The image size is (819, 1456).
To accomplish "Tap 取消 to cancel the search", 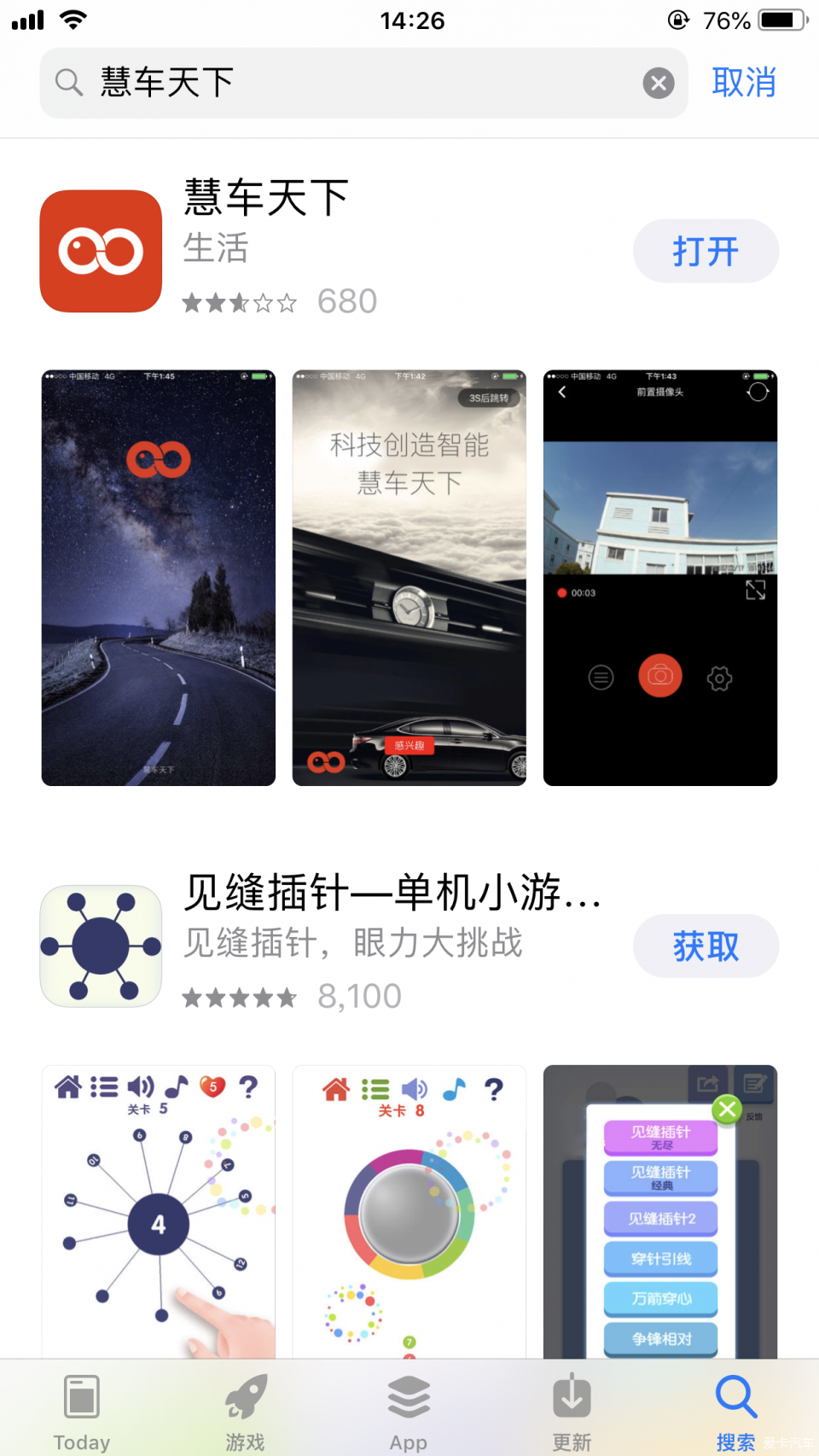I will tap(744, 83).
